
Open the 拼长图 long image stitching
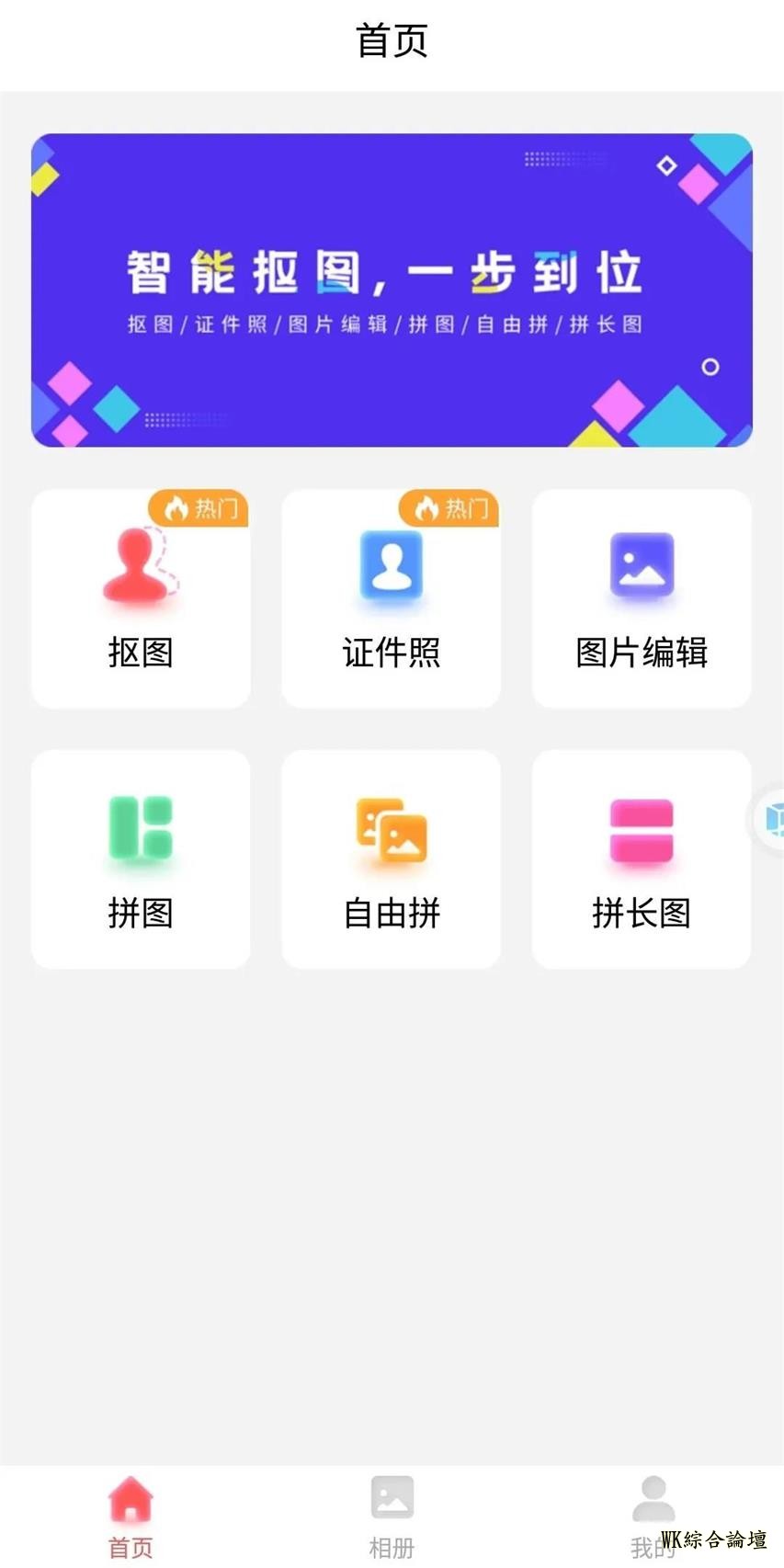pos(642,858)
